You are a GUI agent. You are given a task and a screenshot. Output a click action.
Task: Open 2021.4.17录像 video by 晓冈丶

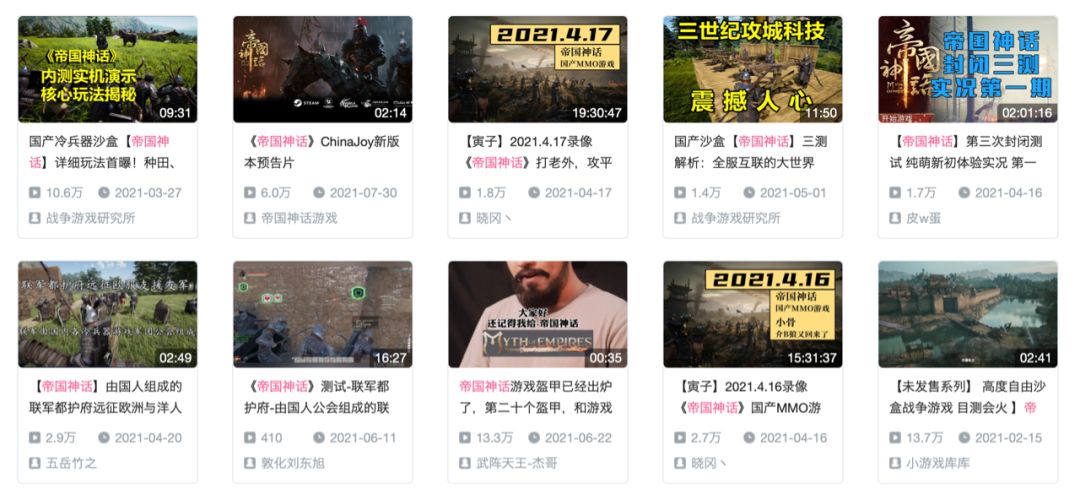(x=537, y=69)
